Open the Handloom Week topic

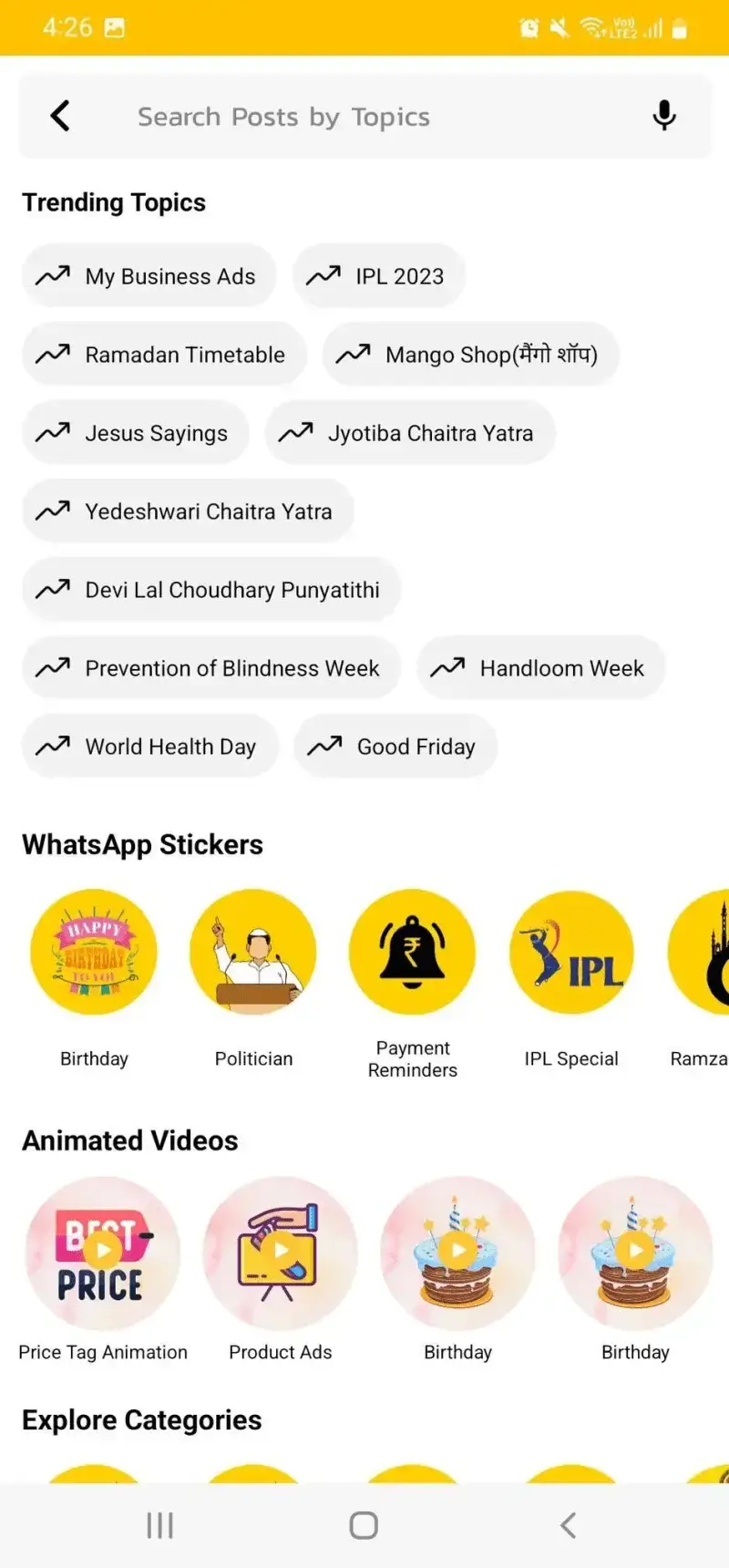pos(541,667)
